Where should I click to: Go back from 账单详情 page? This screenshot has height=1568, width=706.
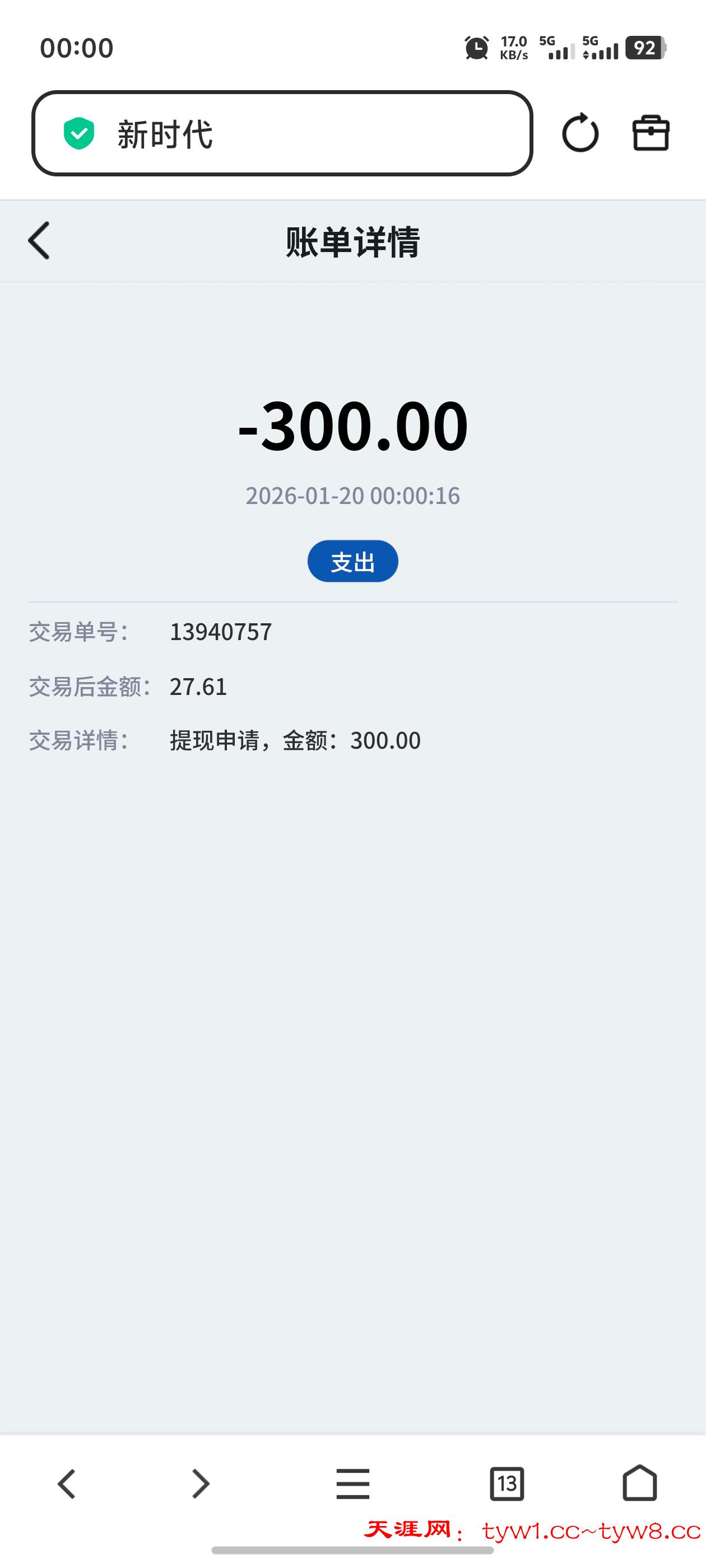(39, 240)
